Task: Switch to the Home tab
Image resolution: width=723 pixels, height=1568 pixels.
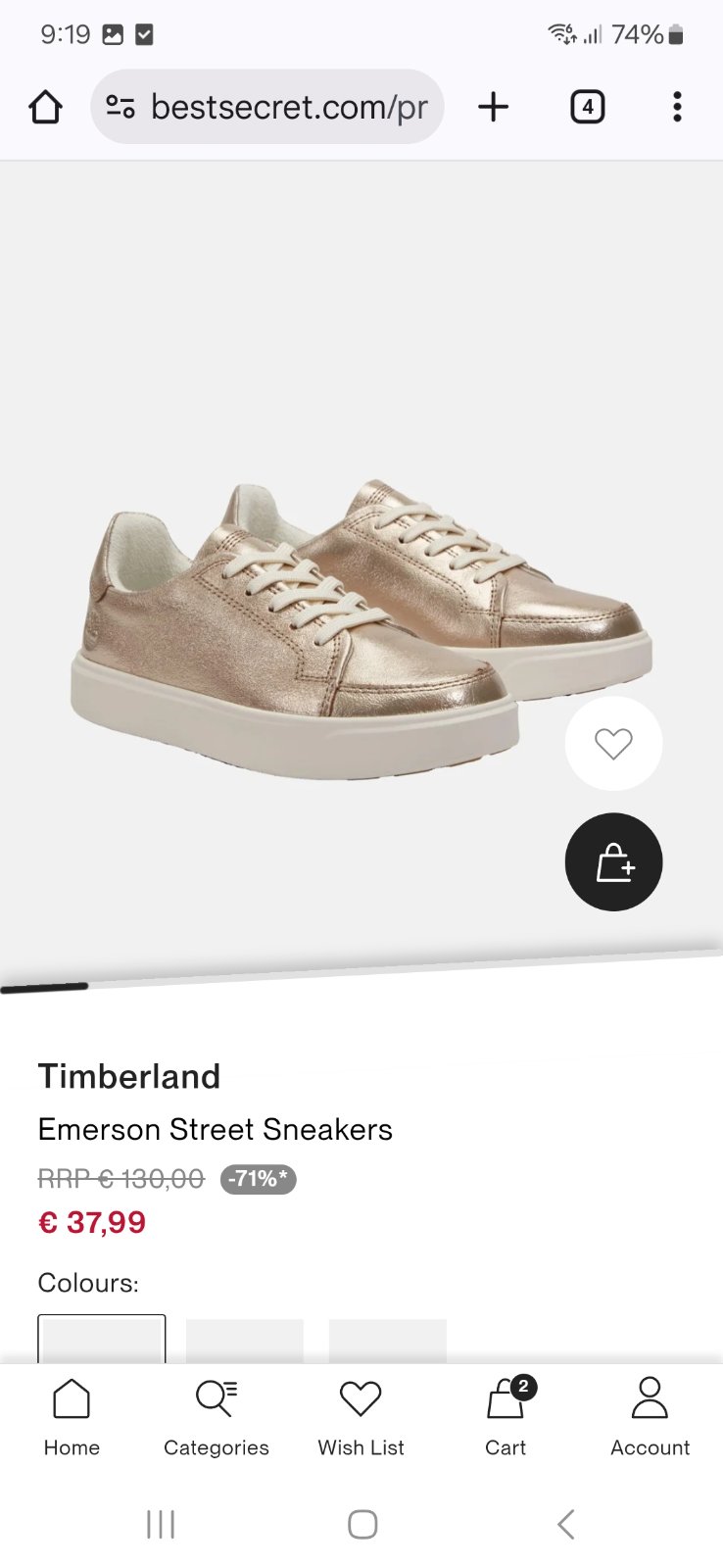Action: pyautogui.click(x=72, y=1417)
